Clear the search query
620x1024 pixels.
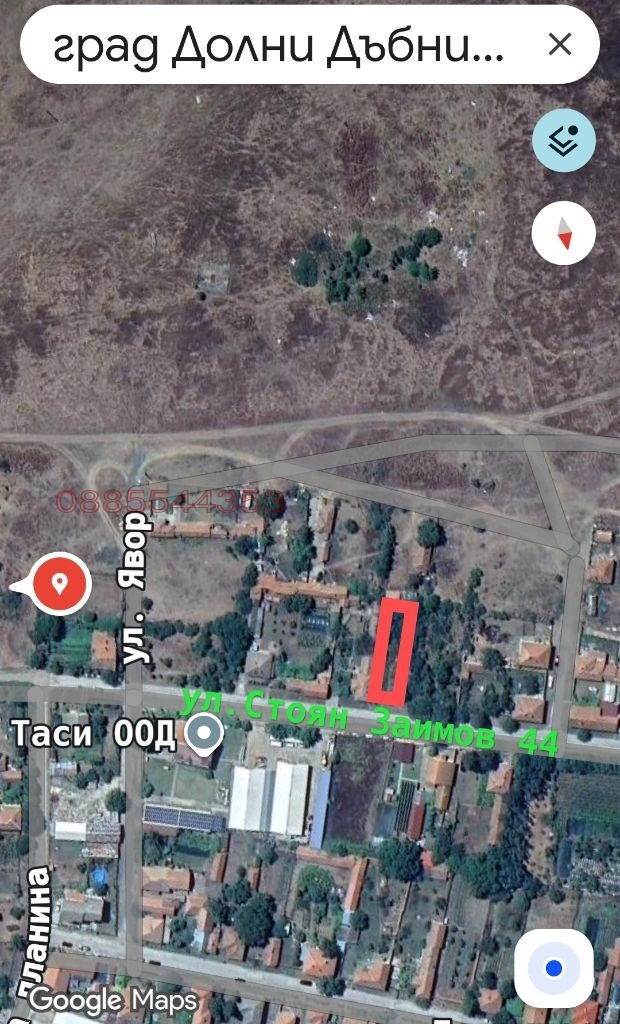coord(560,44)
